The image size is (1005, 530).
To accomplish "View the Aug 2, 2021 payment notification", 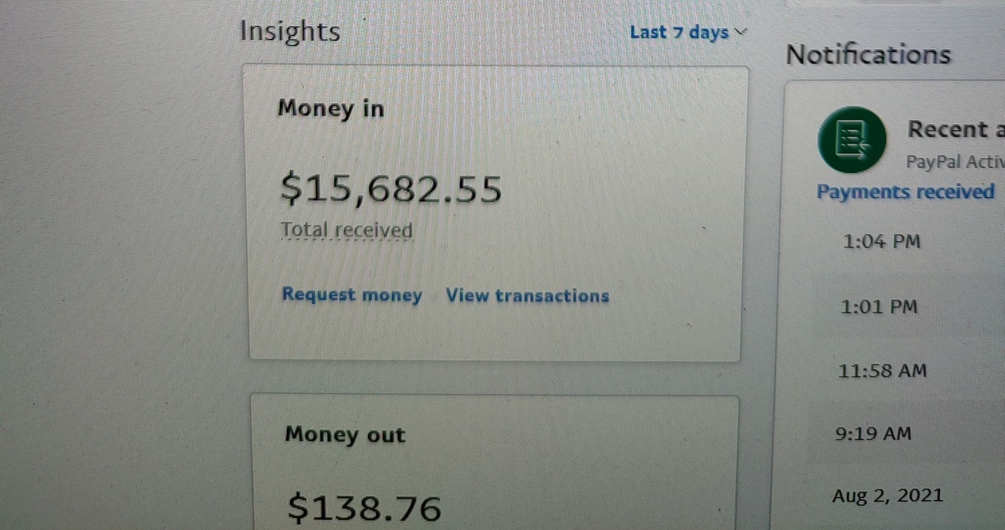I will coord(887,496).
